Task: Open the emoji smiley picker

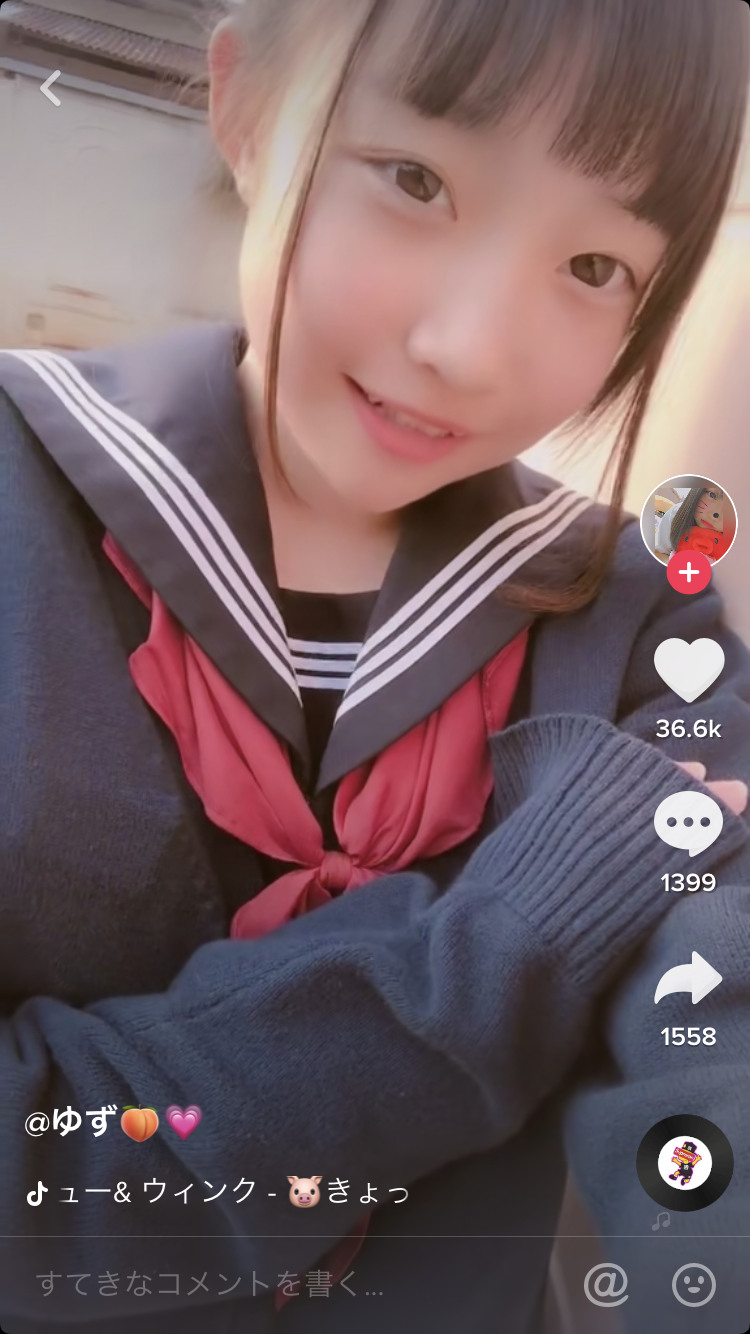Action: click(694, 1284)
